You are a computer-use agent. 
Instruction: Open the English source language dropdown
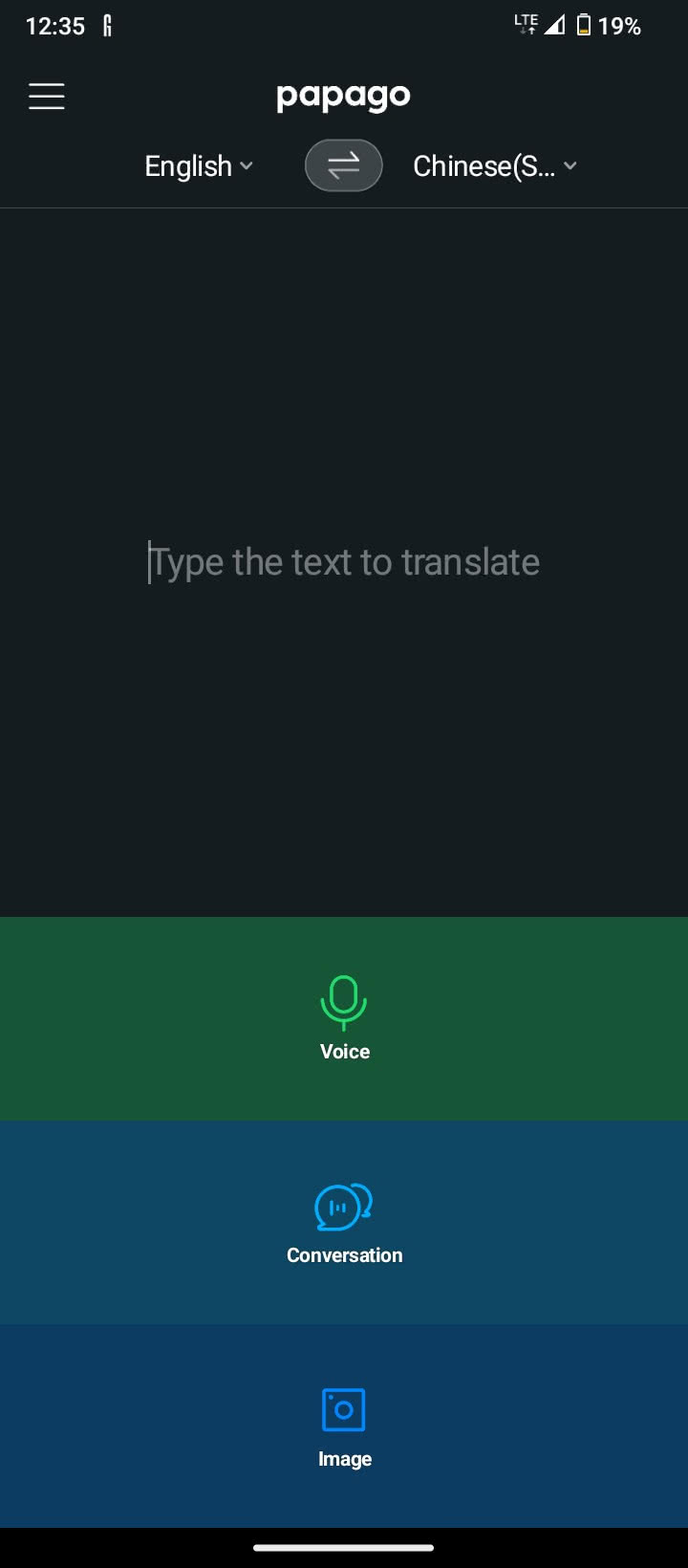point(199,166)
